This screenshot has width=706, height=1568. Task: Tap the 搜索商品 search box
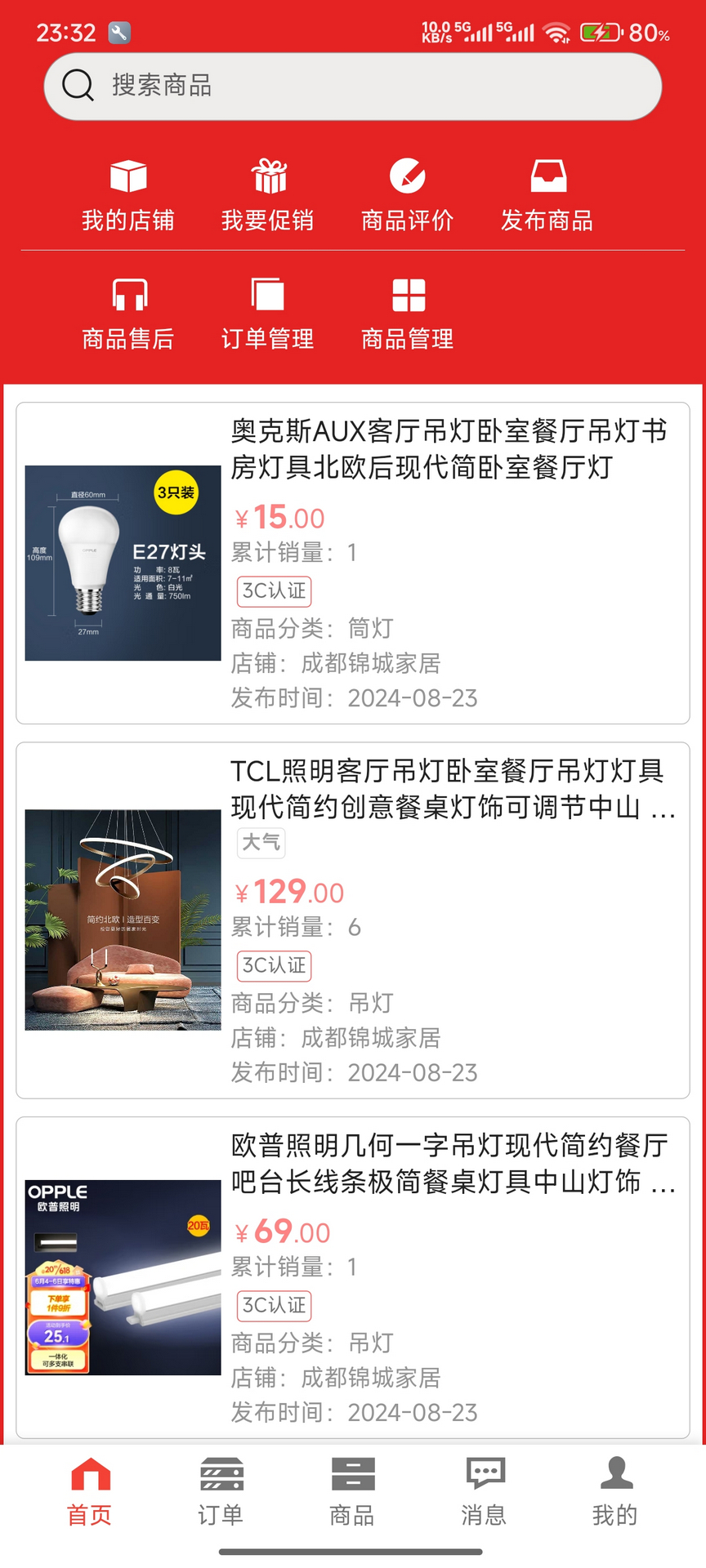pyautogui.click(x=352, y=86)
